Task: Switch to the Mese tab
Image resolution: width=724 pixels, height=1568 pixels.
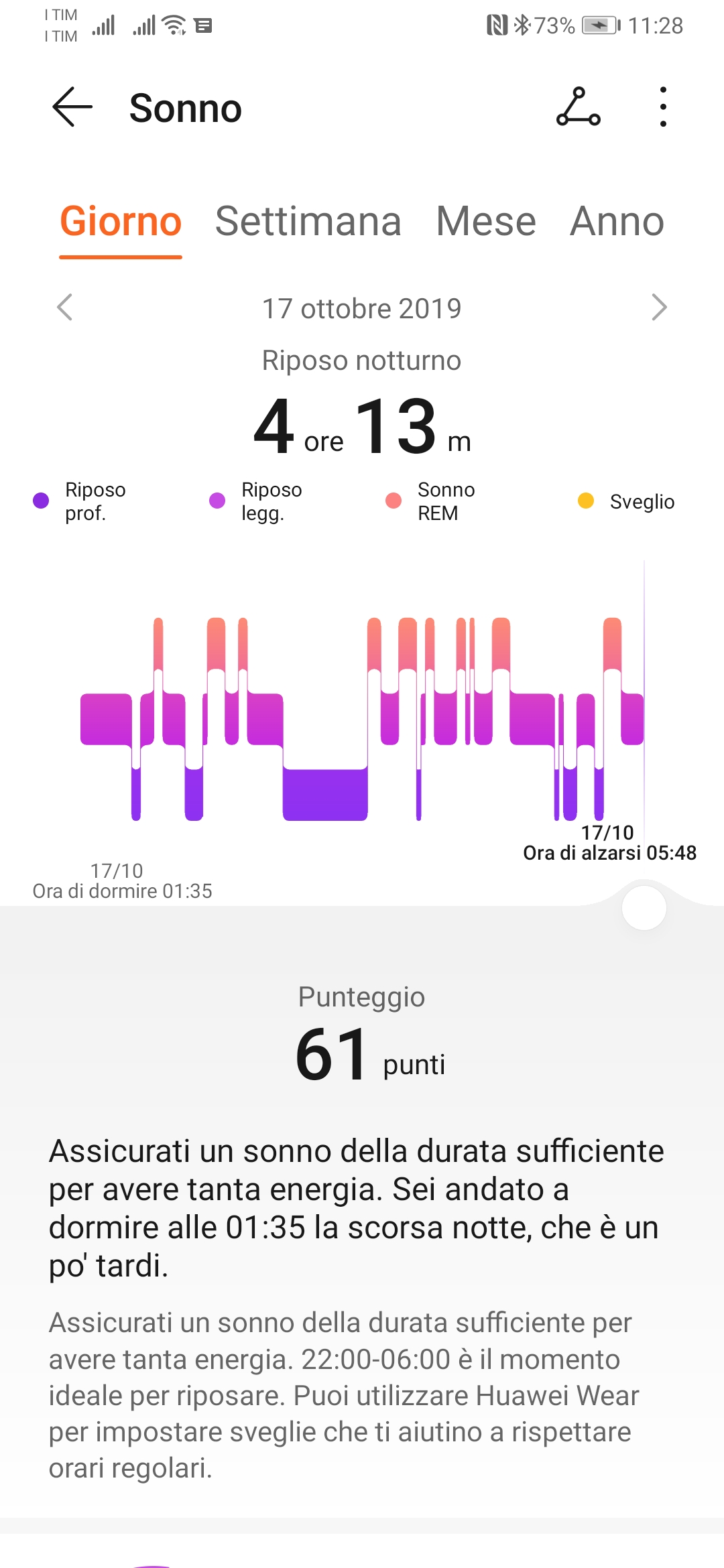Action: (486, 222)
